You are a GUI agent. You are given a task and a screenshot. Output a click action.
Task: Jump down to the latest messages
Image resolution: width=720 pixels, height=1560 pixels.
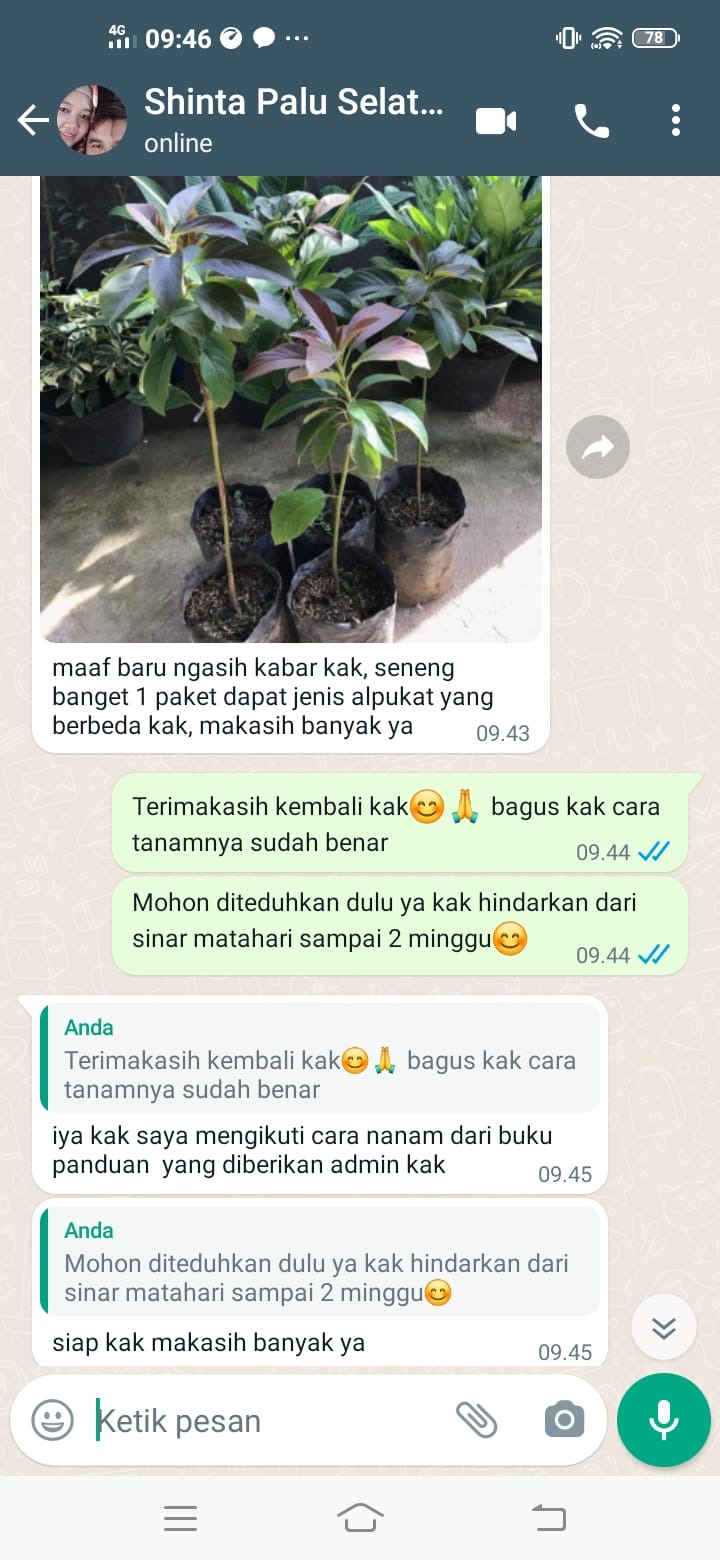tap(664, 1327)
